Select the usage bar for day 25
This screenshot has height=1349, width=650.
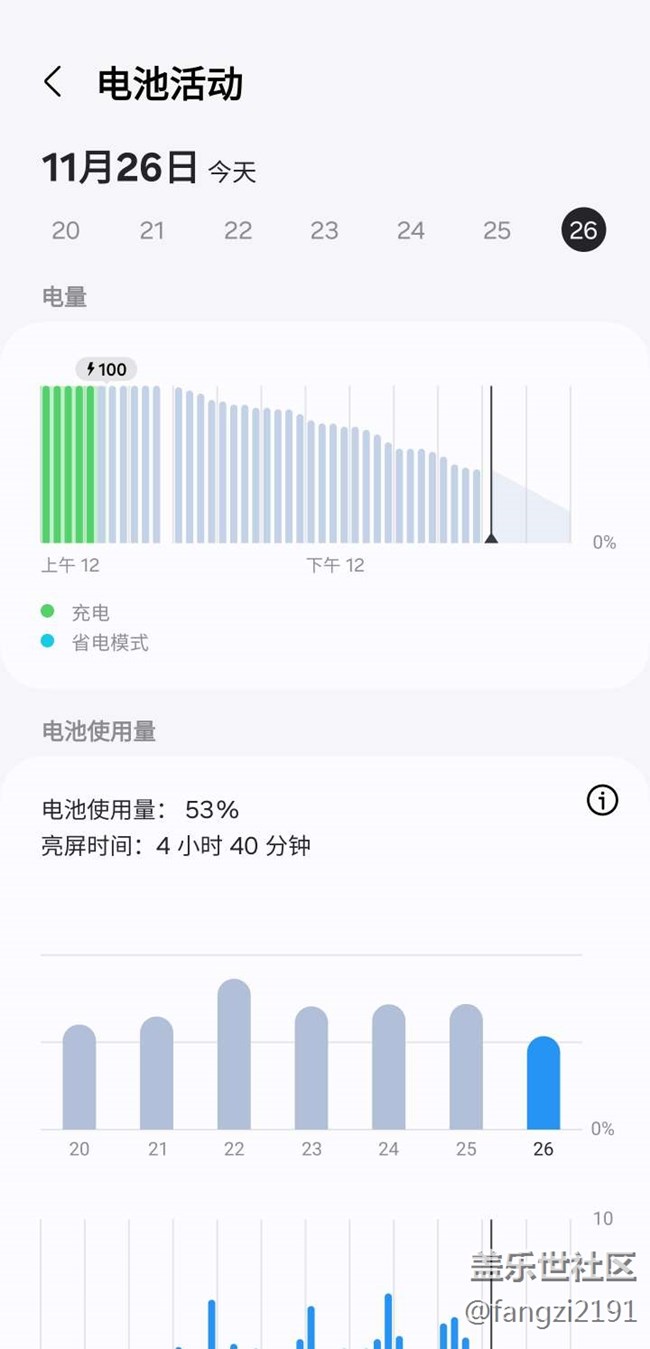(x=466, y=1068)
